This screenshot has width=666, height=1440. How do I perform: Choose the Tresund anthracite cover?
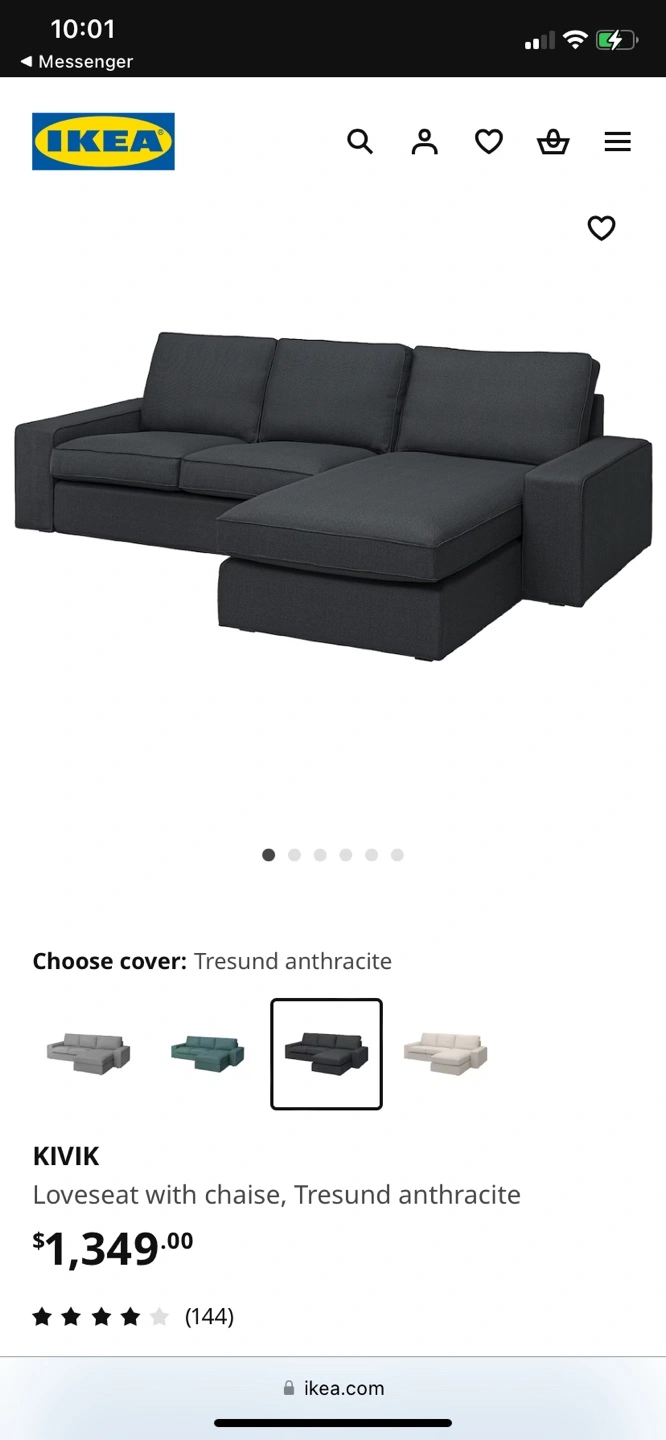(326, 1054)
